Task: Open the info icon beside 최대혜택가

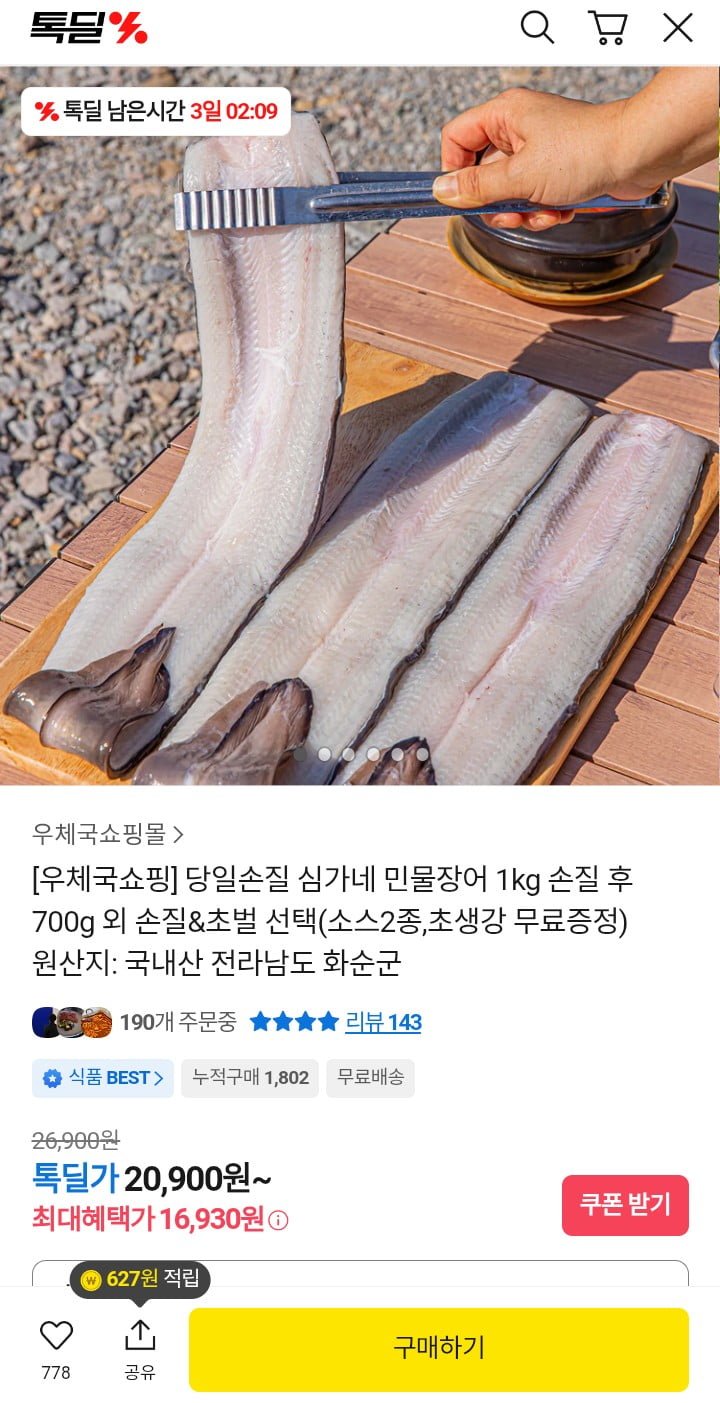Action: (x=279, y=1220)
